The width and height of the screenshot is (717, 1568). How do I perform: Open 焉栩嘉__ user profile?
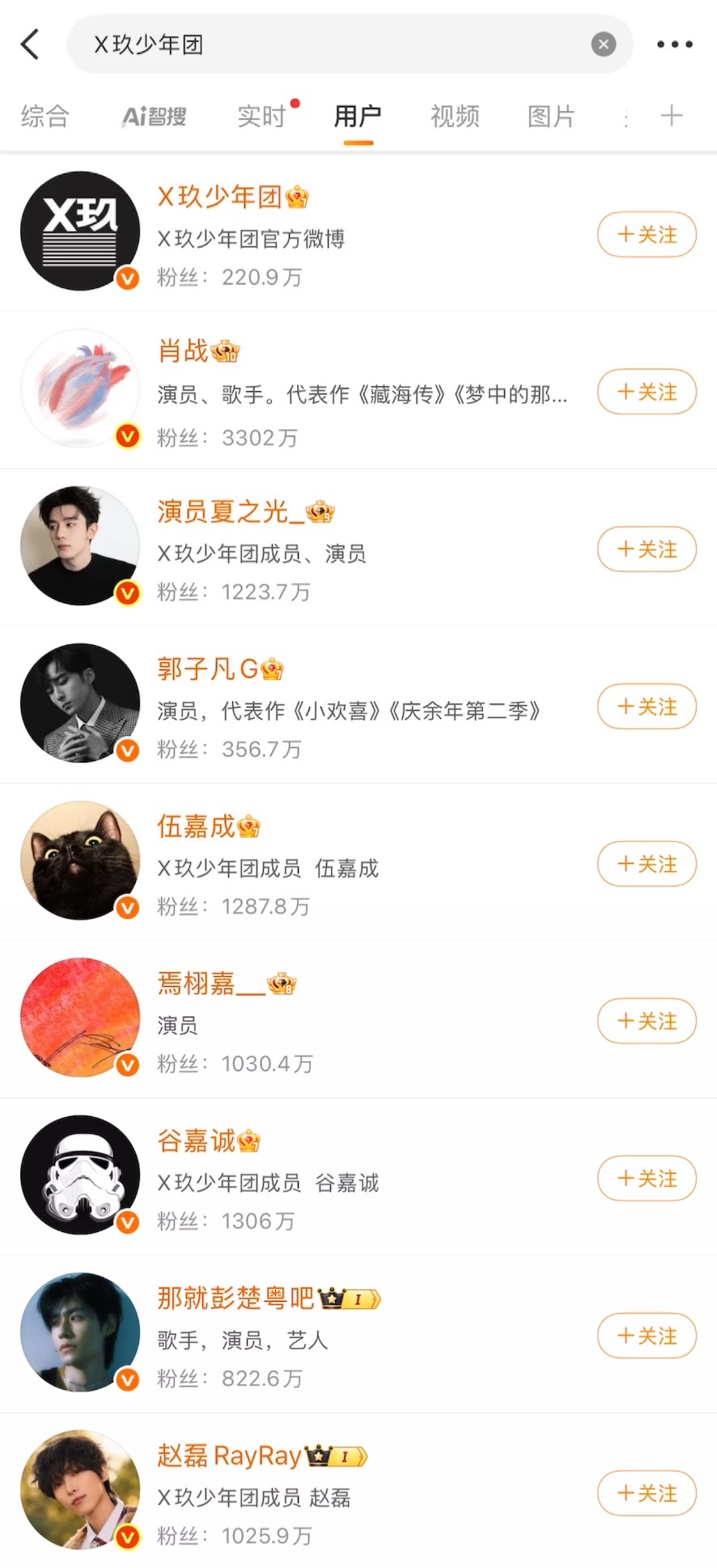pos(358,1018)
